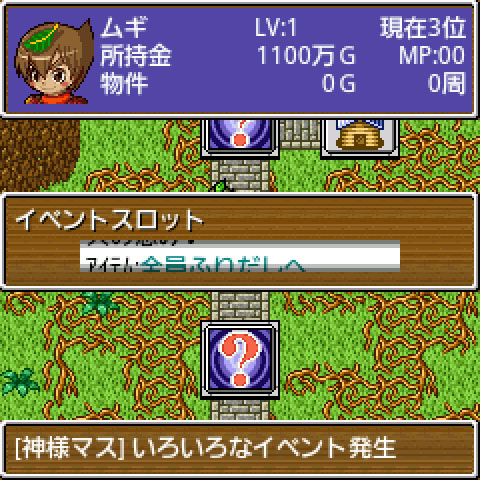The height and width of the screenshot is (480, 480).
Task: Stop the spinning event slot reel
Action: [240, 256]
